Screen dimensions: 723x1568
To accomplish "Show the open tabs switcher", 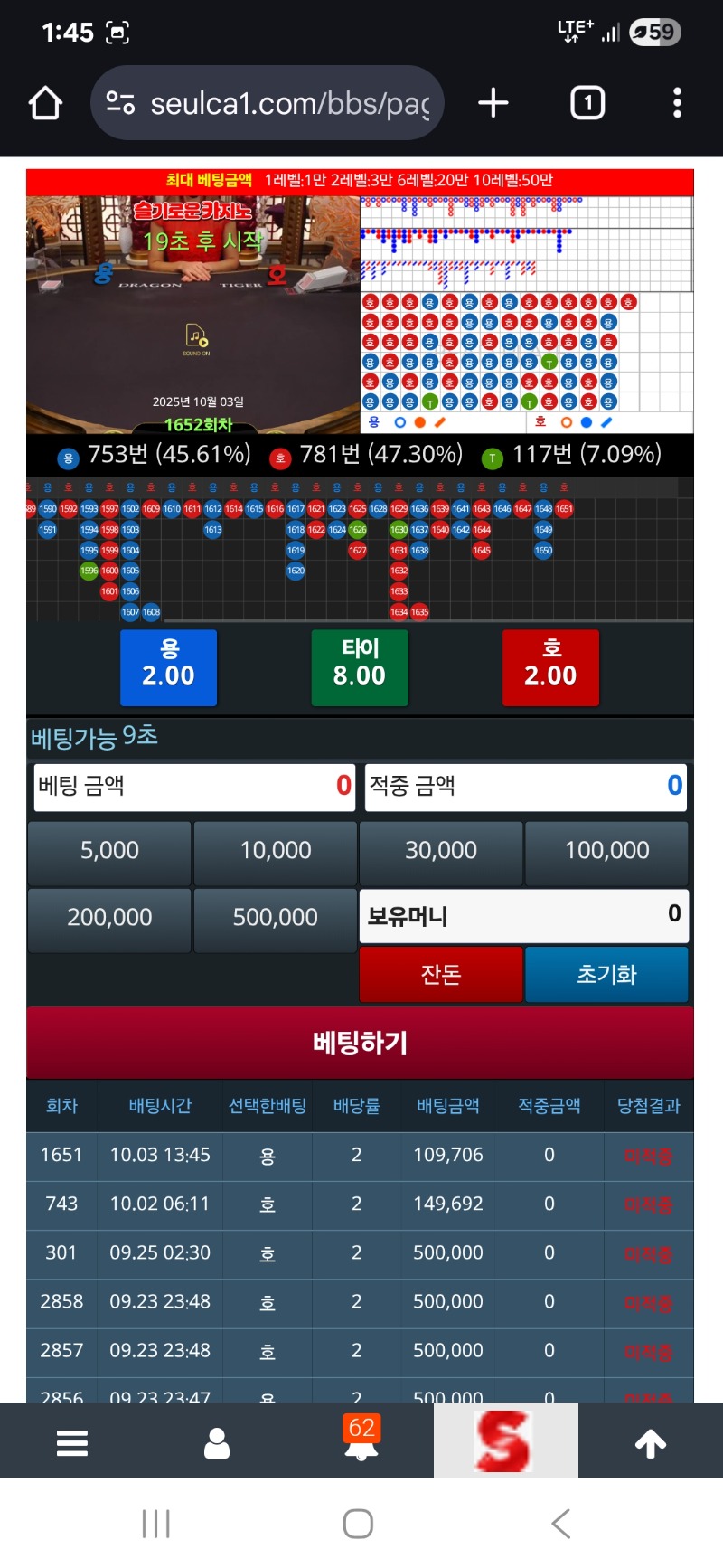I will pos(587,103).
